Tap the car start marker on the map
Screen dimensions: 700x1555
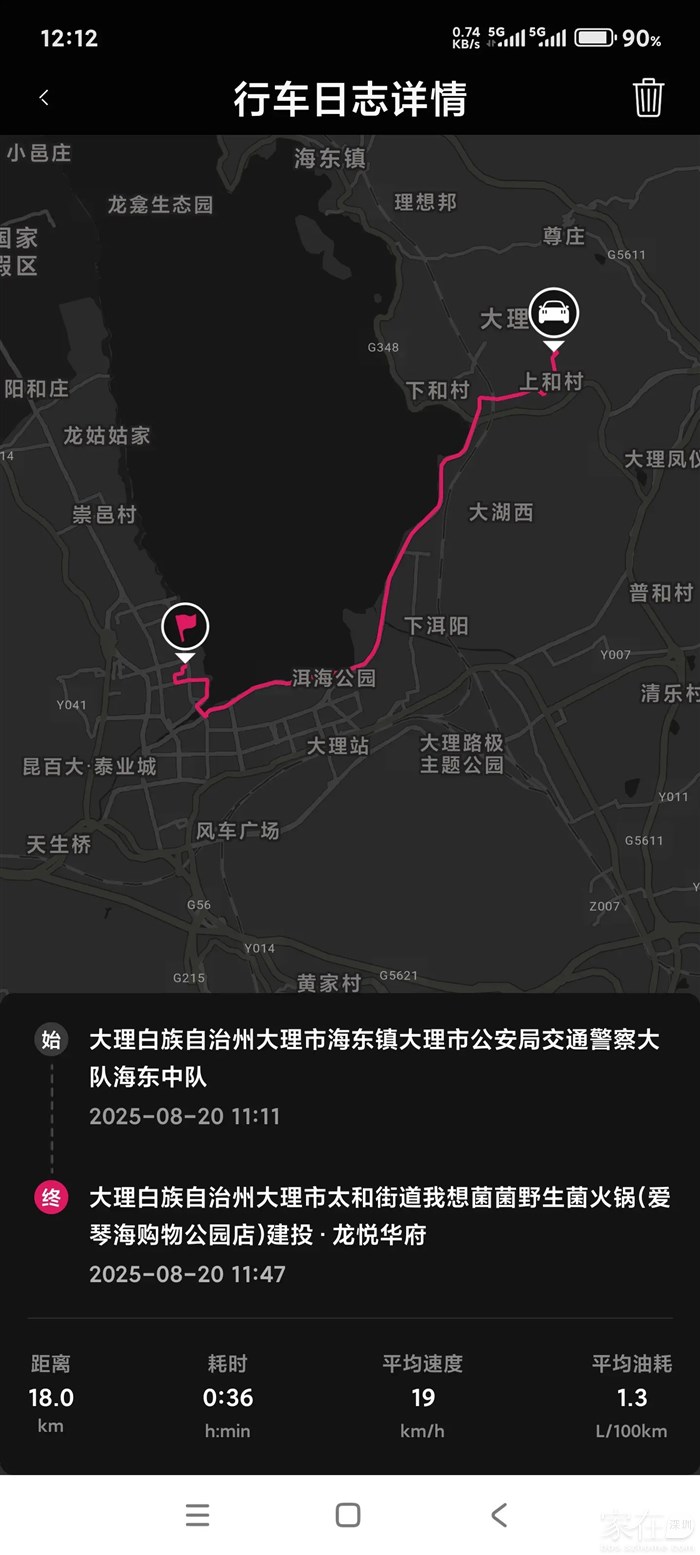(x=553, y=313)
